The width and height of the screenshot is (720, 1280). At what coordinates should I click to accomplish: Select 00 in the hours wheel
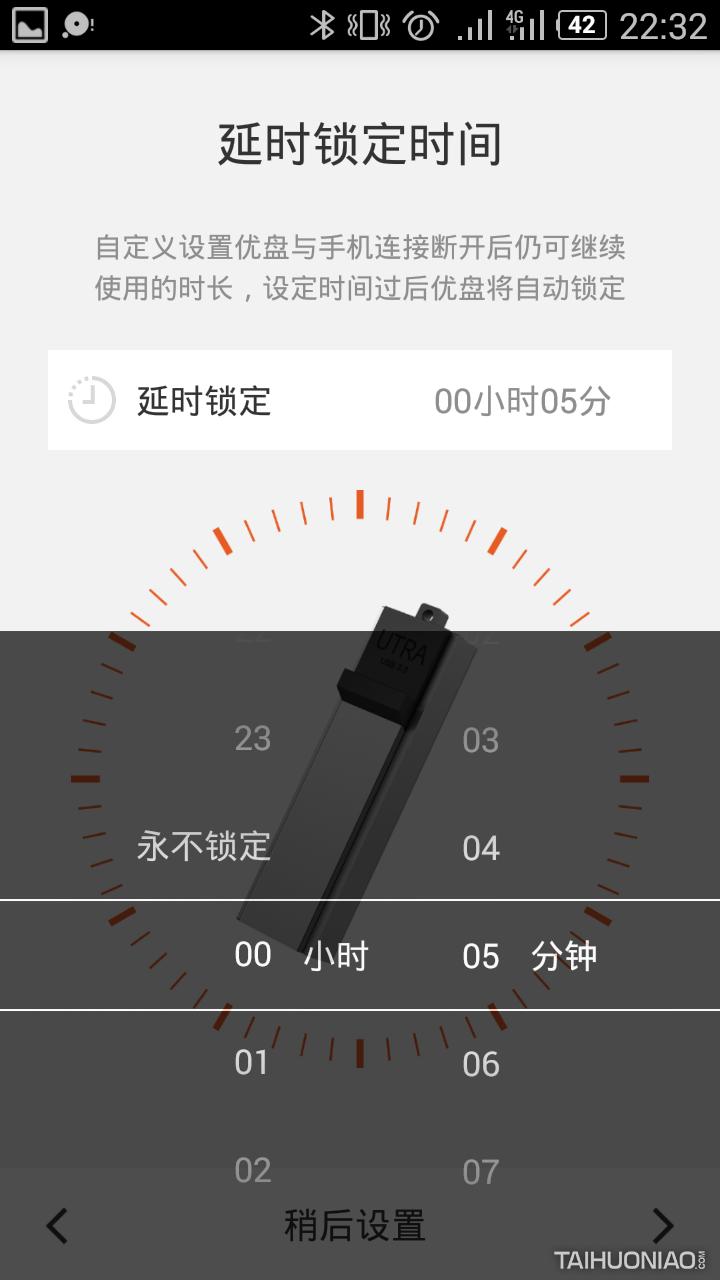[x=252, y=955]
